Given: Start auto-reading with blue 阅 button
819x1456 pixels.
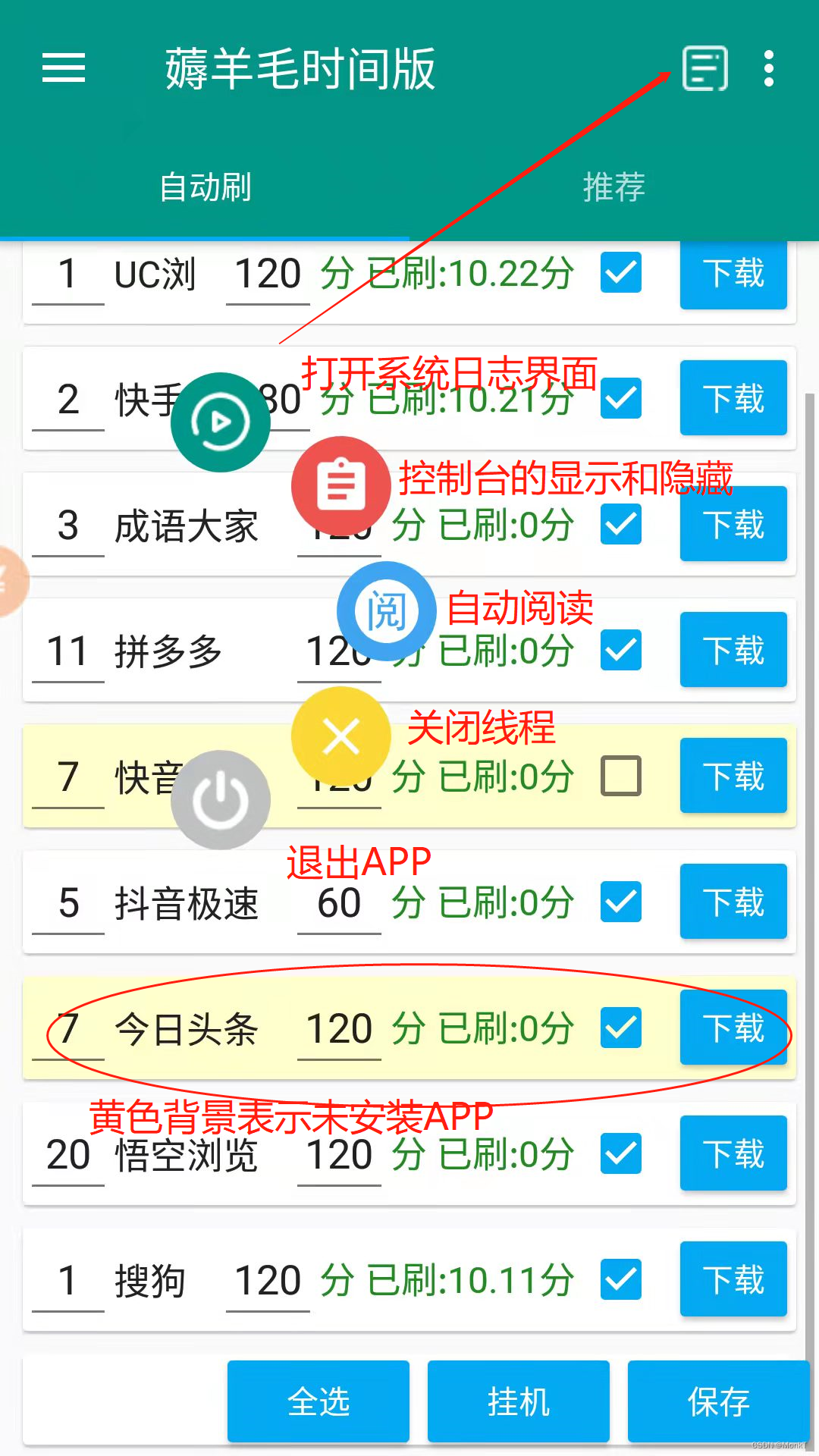Looking at the screenshot, I should coord(387,611).
